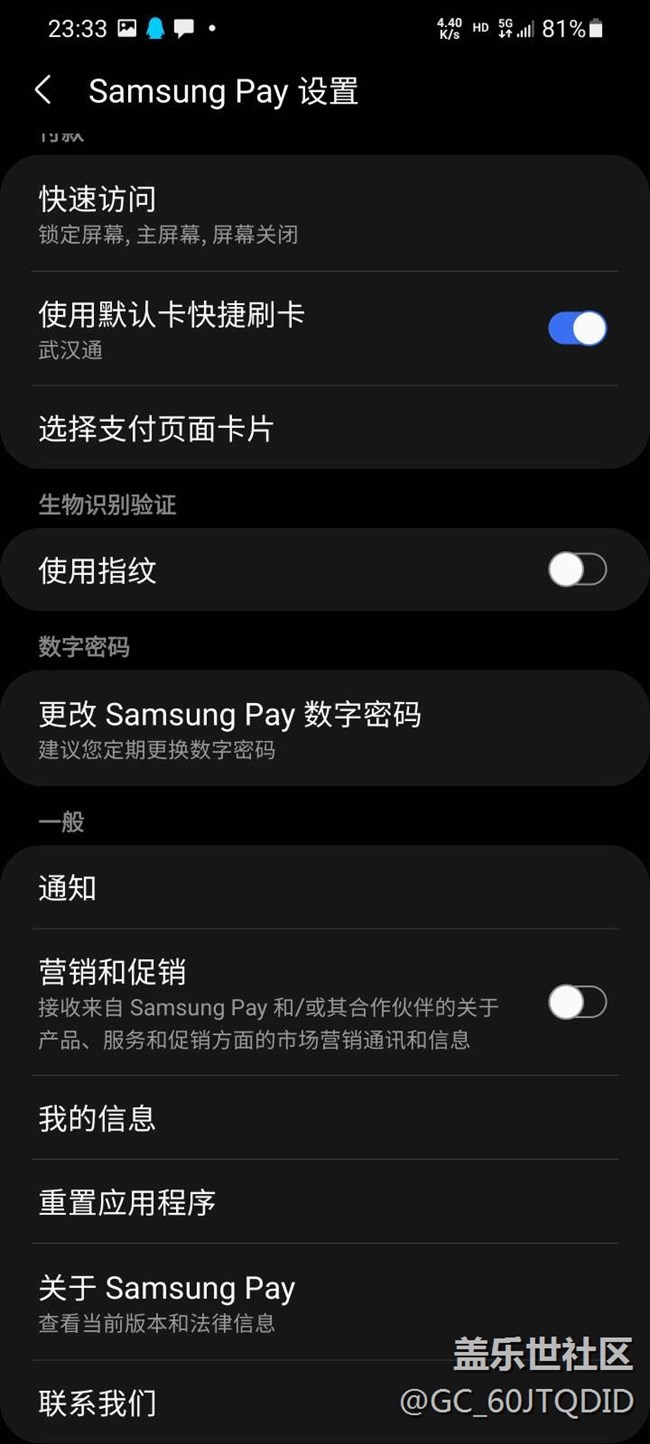Enable the 使用指纹 switch

(577, 570)
